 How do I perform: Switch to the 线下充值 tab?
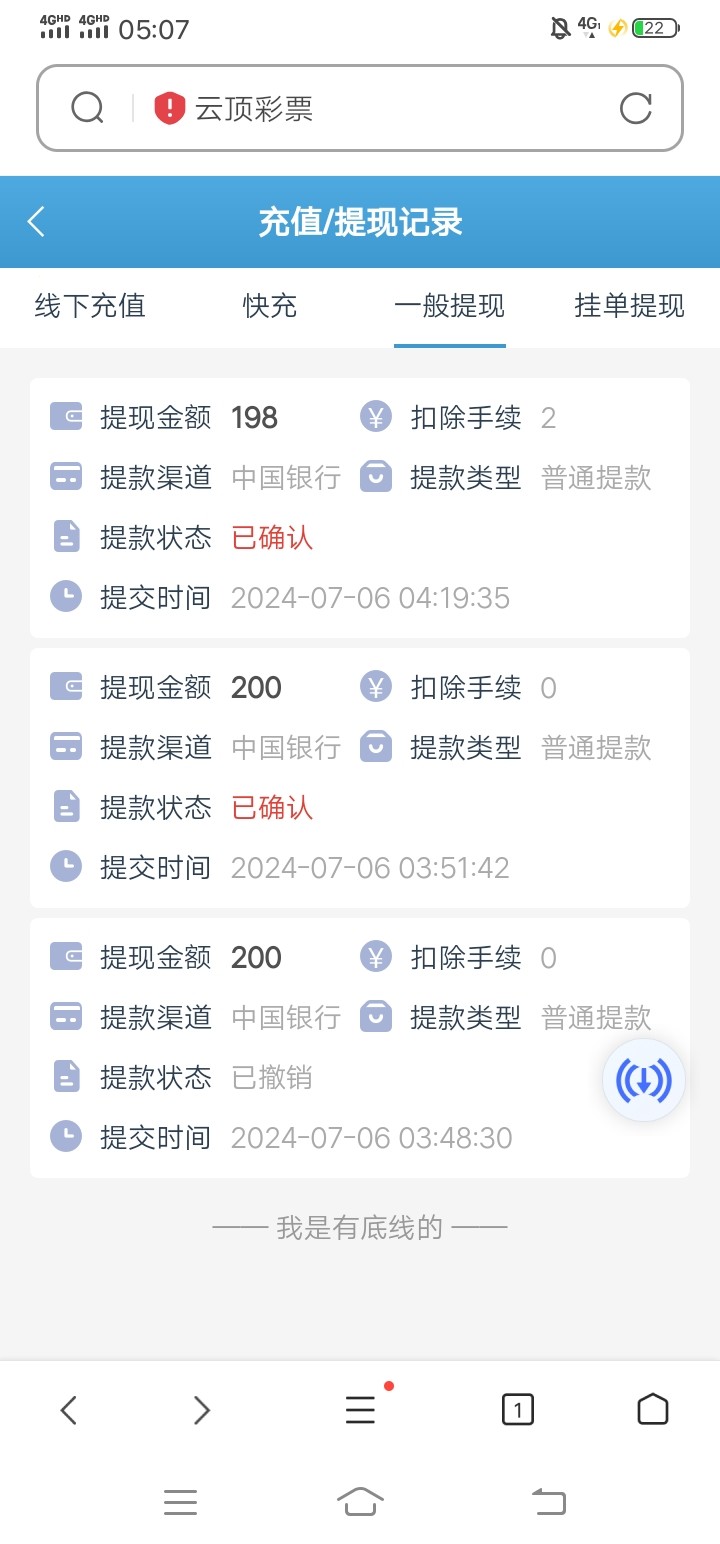point(90,306)
